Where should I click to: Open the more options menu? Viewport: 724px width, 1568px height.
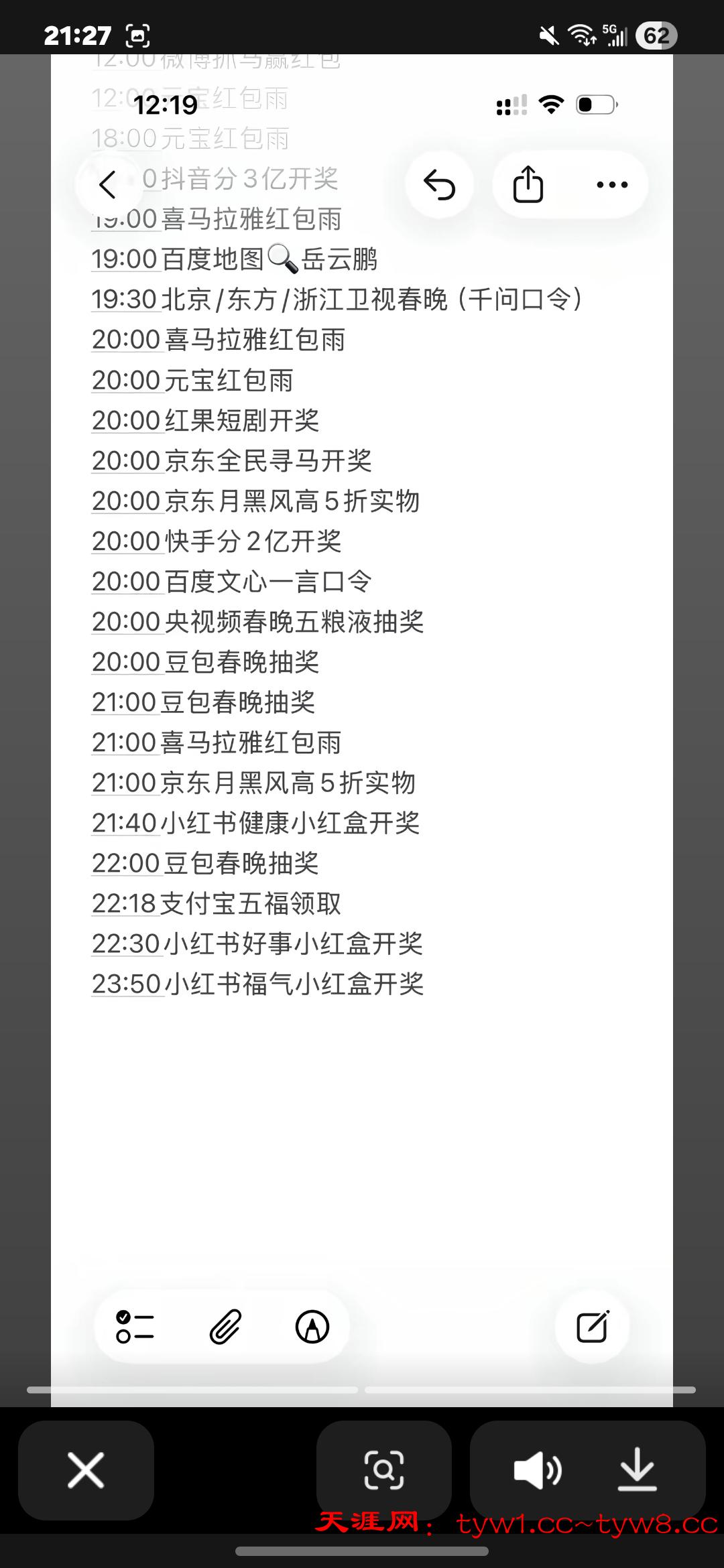pos(610,184)
